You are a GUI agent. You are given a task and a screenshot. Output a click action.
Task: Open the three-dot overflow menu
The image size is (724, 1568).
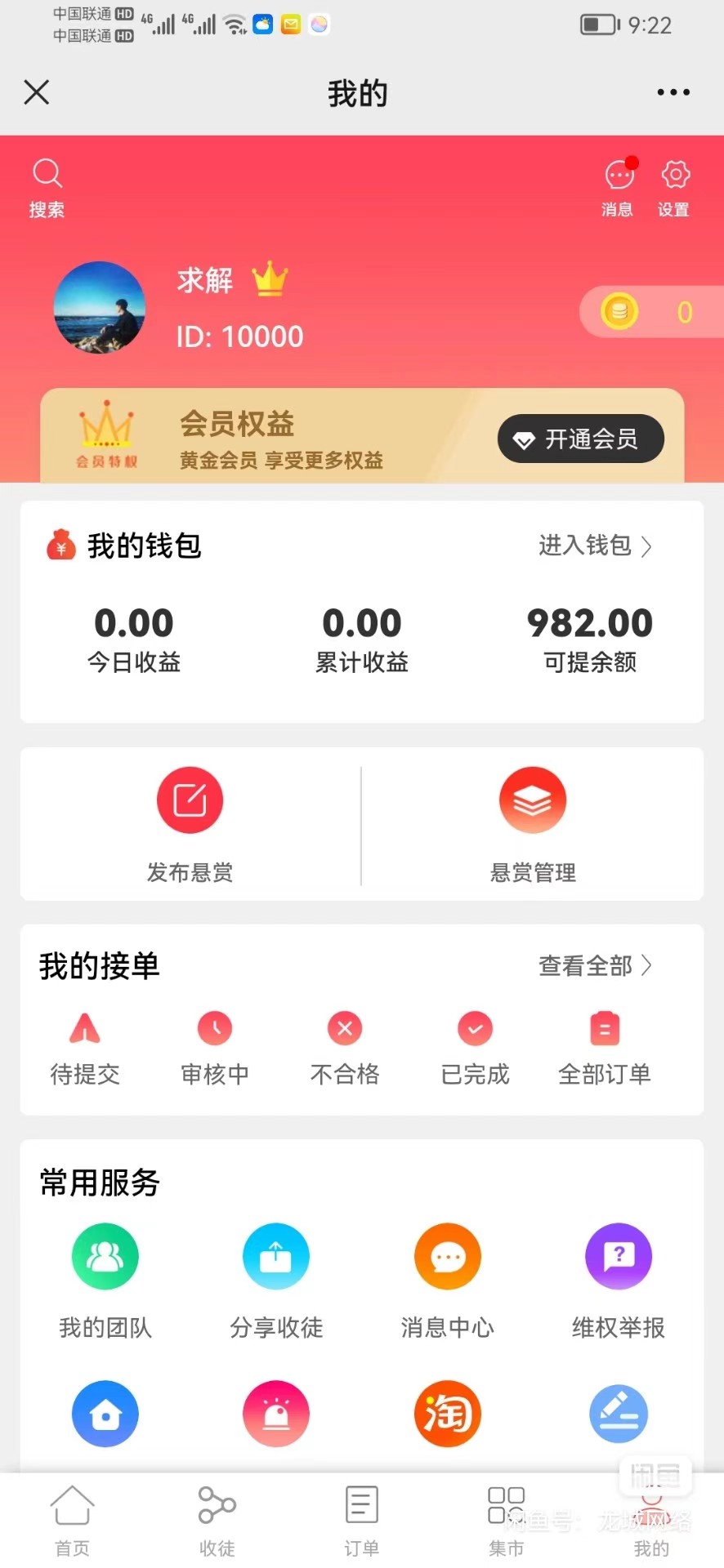click(673, 92)
